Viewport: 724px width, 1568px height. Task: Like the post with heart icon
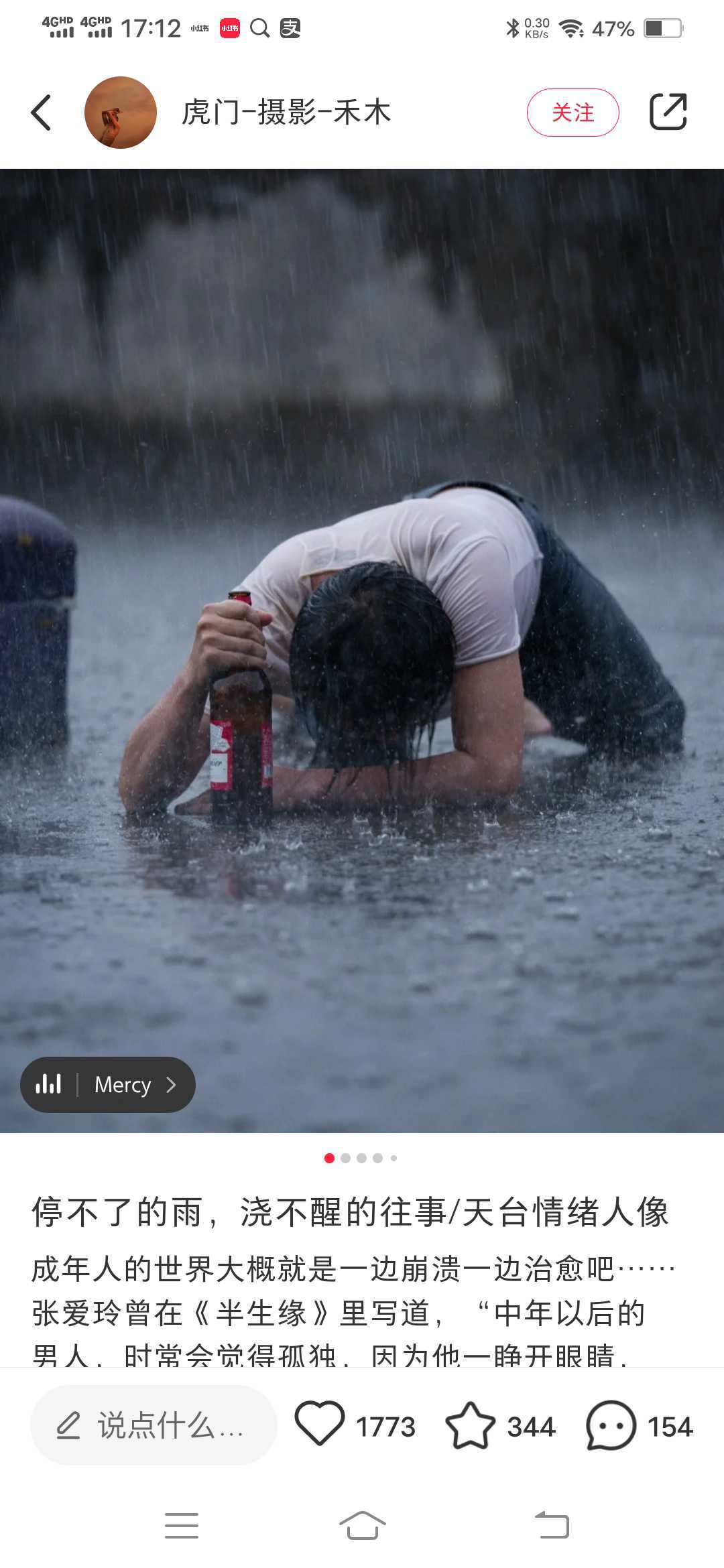click(320, 1425)
